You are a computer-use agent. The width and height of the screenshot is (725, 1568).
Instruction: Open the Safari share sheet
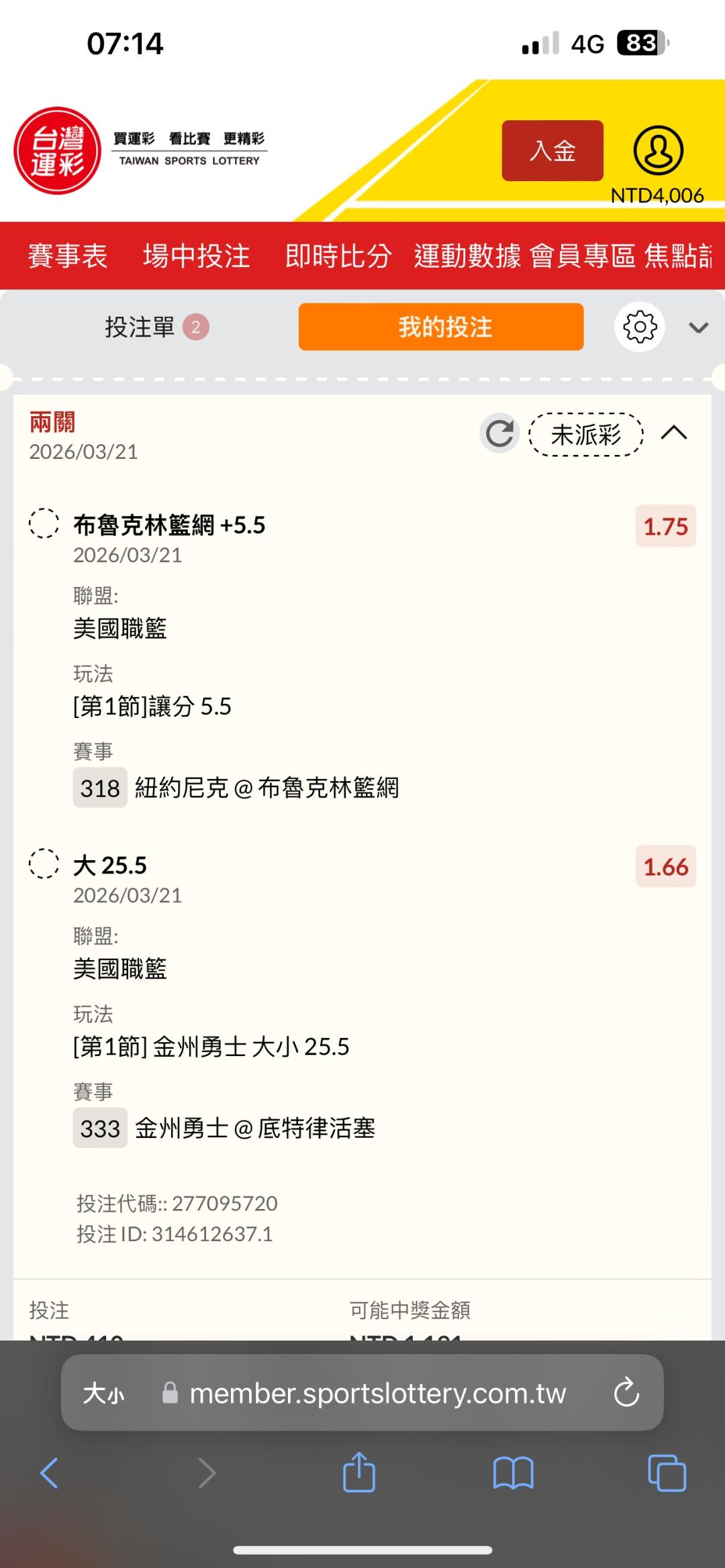[359, 1473]
